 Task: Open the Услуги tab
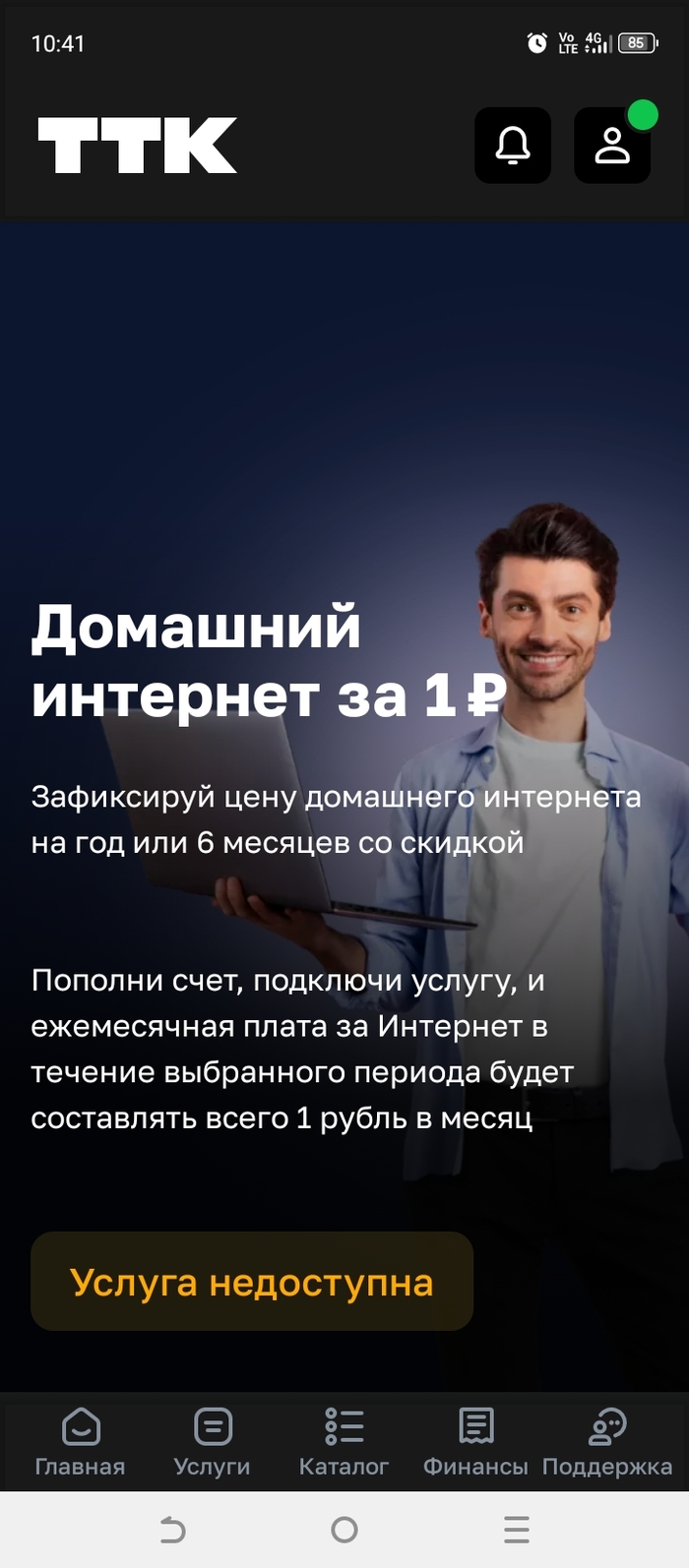tap(212, 1441)
